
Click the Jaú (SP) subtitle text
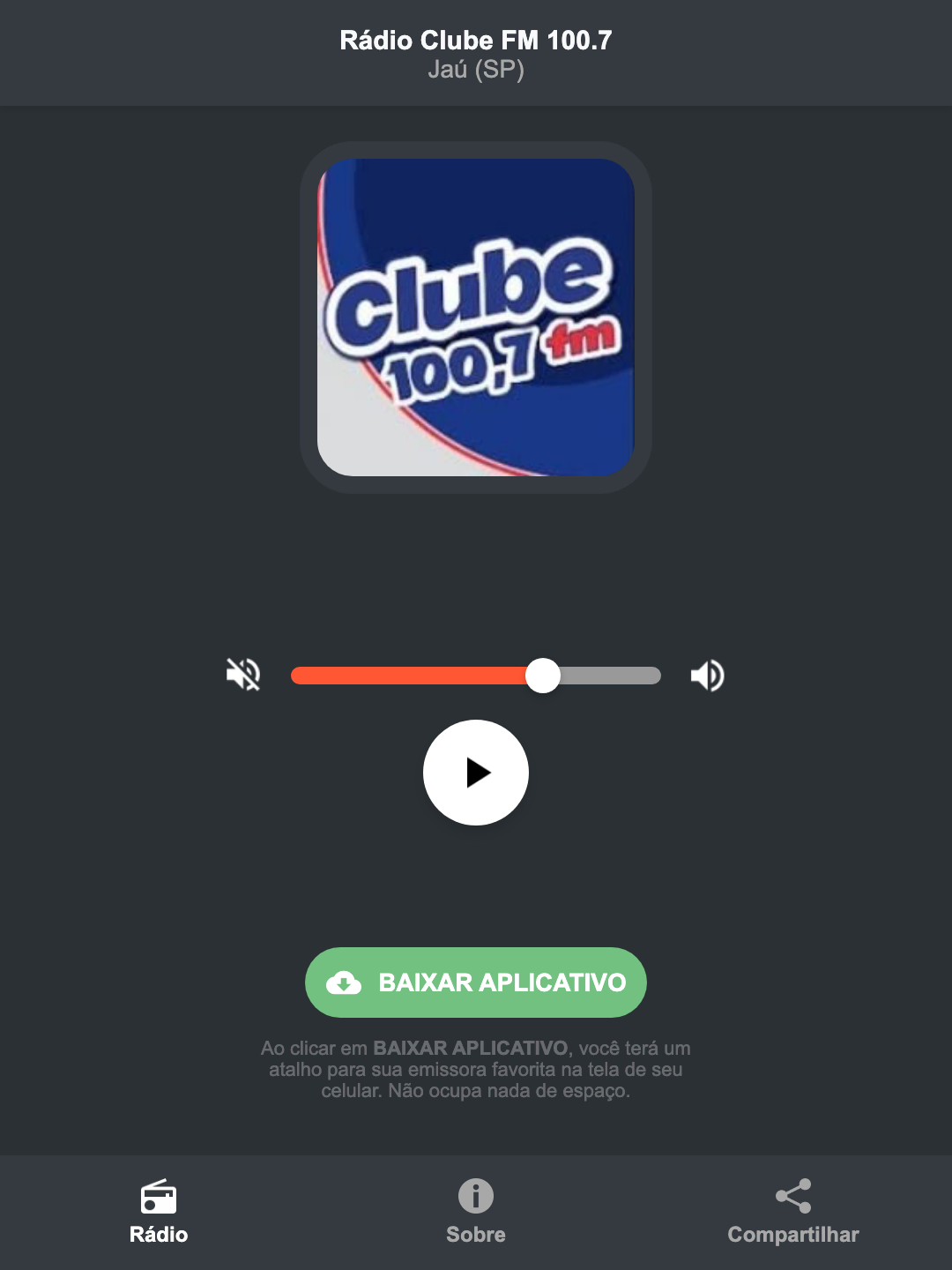click(475, 71)
